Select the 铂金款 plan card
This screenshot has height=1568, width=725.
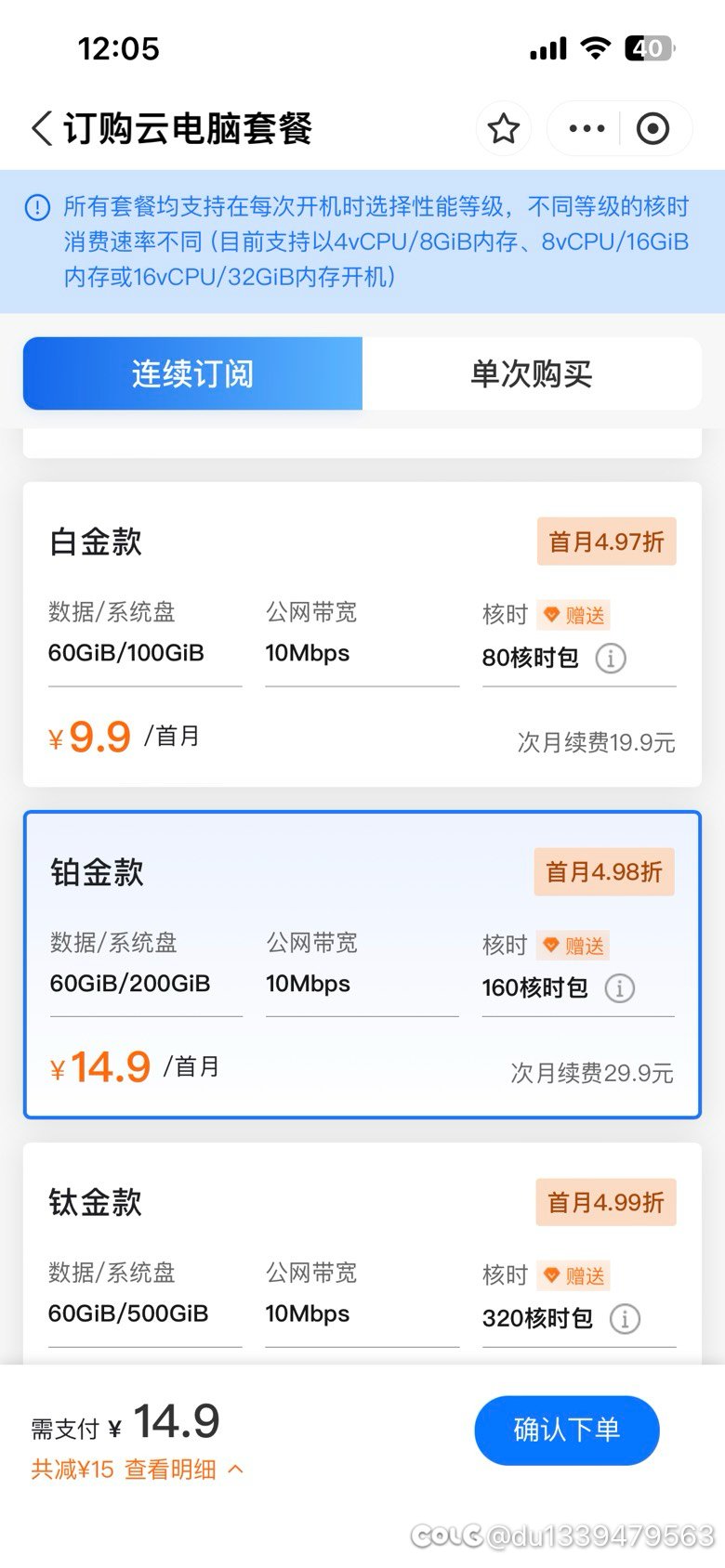[362, 965]
